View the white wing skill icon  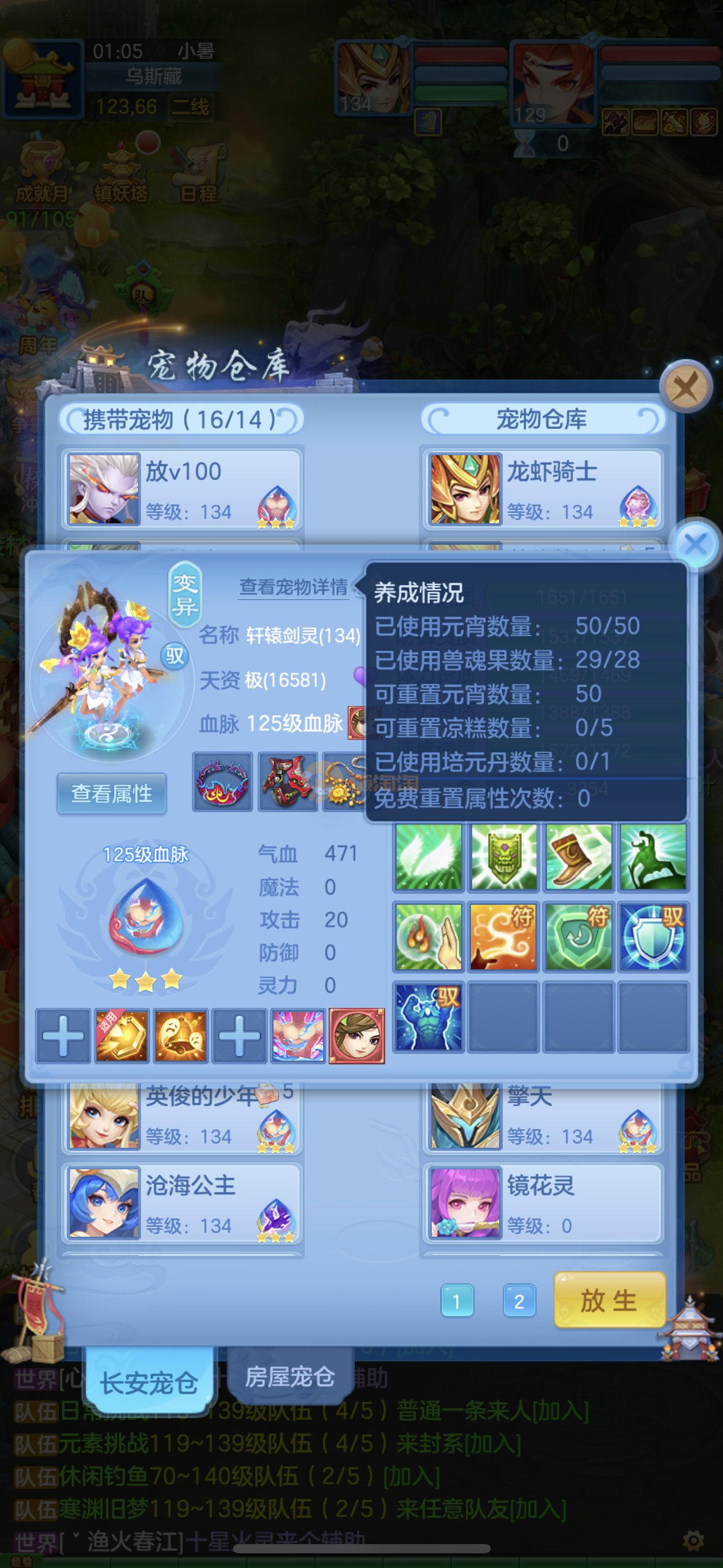[429, 857]
